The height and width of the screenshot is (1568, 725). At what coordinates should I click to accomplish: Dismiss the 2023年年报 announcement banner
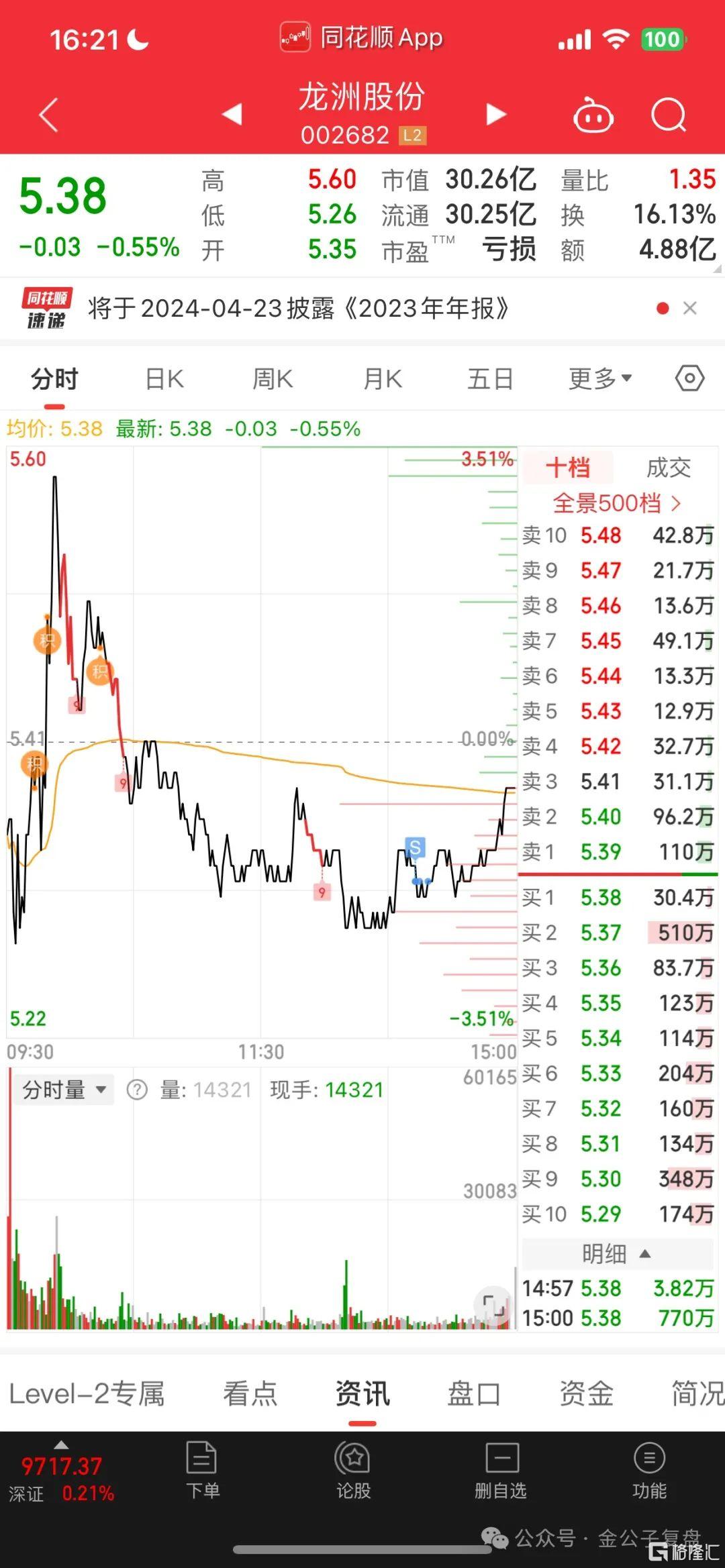click(689, 309)
